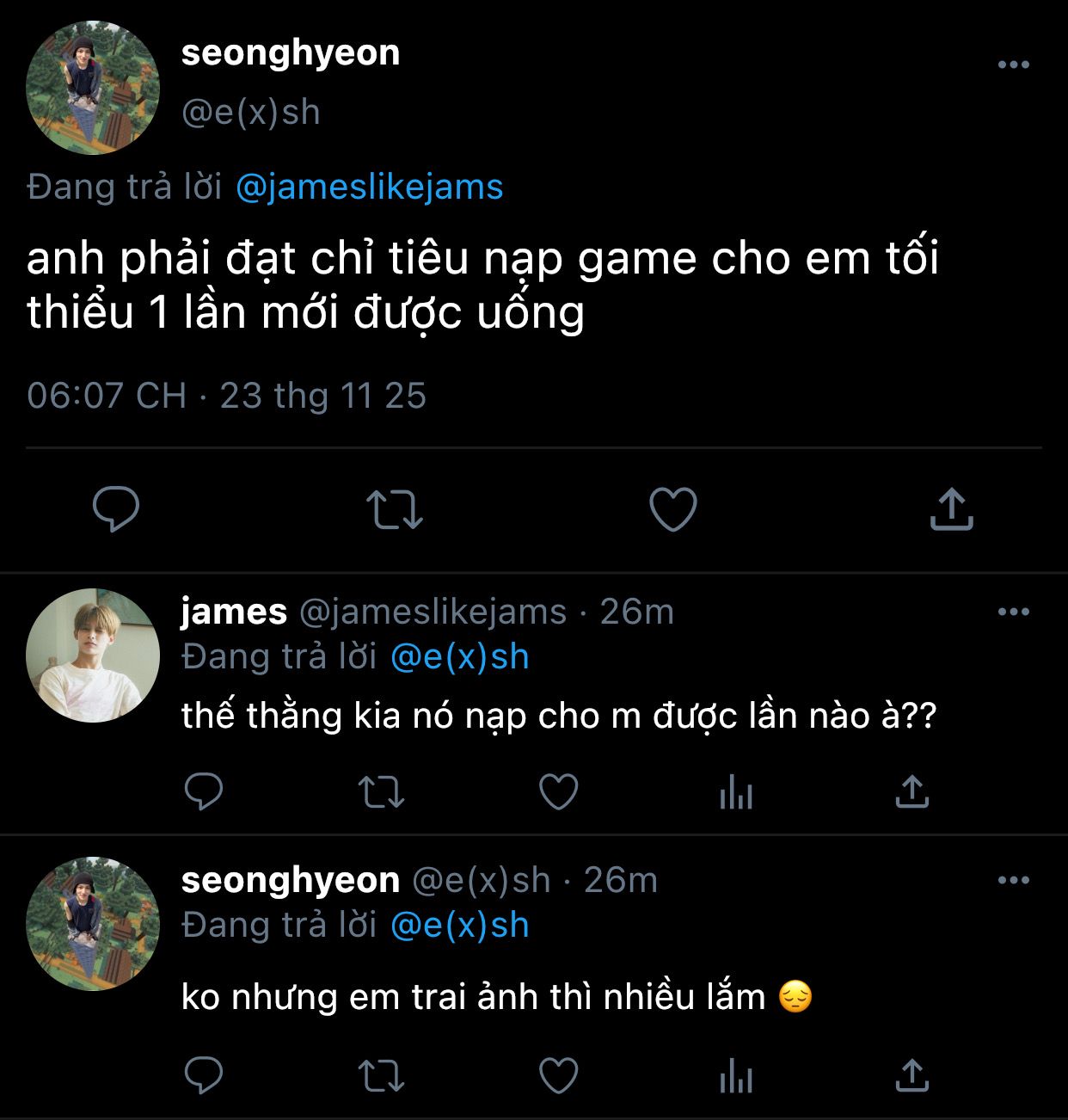Share james's reply
This screenshot has width=1068, height=1120.
tap(911, 792)
